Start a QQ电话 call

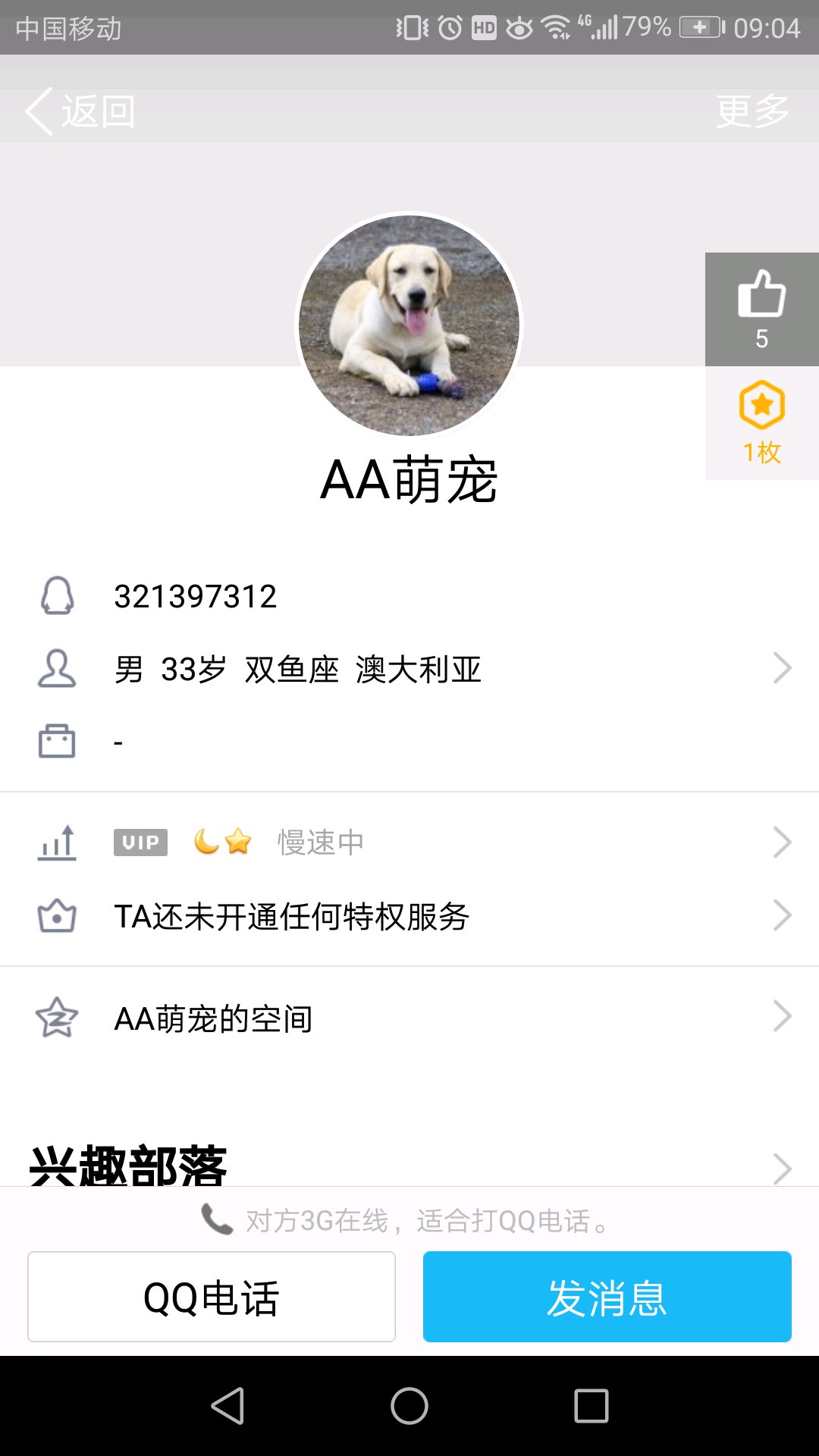click(212, 1297)
